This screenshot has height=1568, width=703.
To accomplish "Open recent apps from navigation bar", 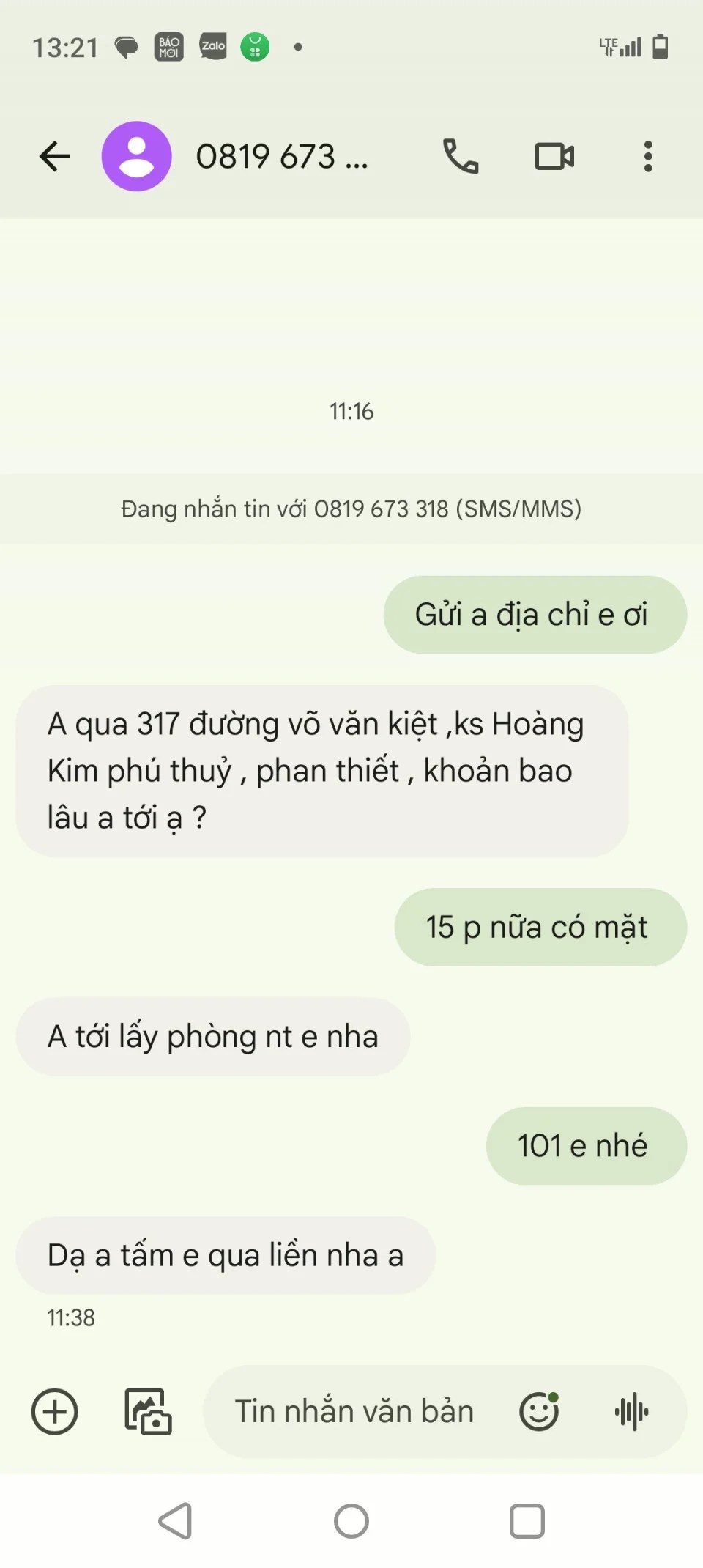I will click(x=527, y=1521).
